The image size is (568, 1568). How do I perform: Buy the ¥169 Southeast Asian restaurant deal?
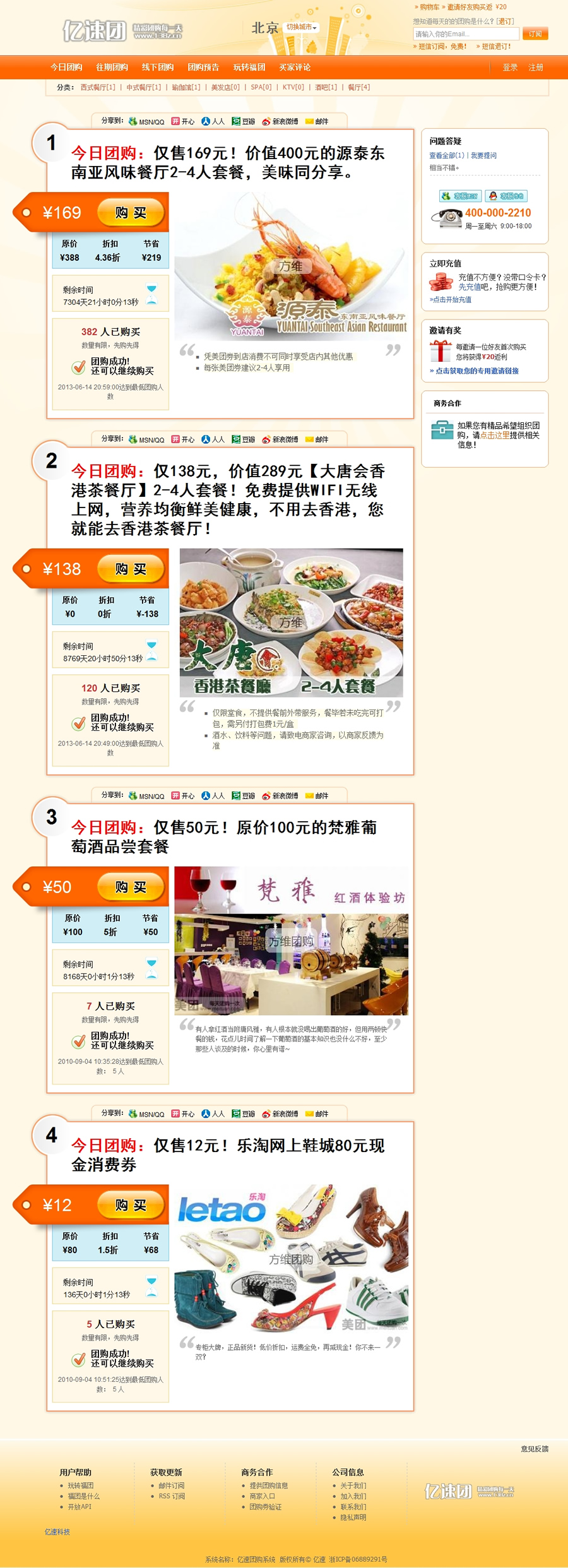point(131,213)
